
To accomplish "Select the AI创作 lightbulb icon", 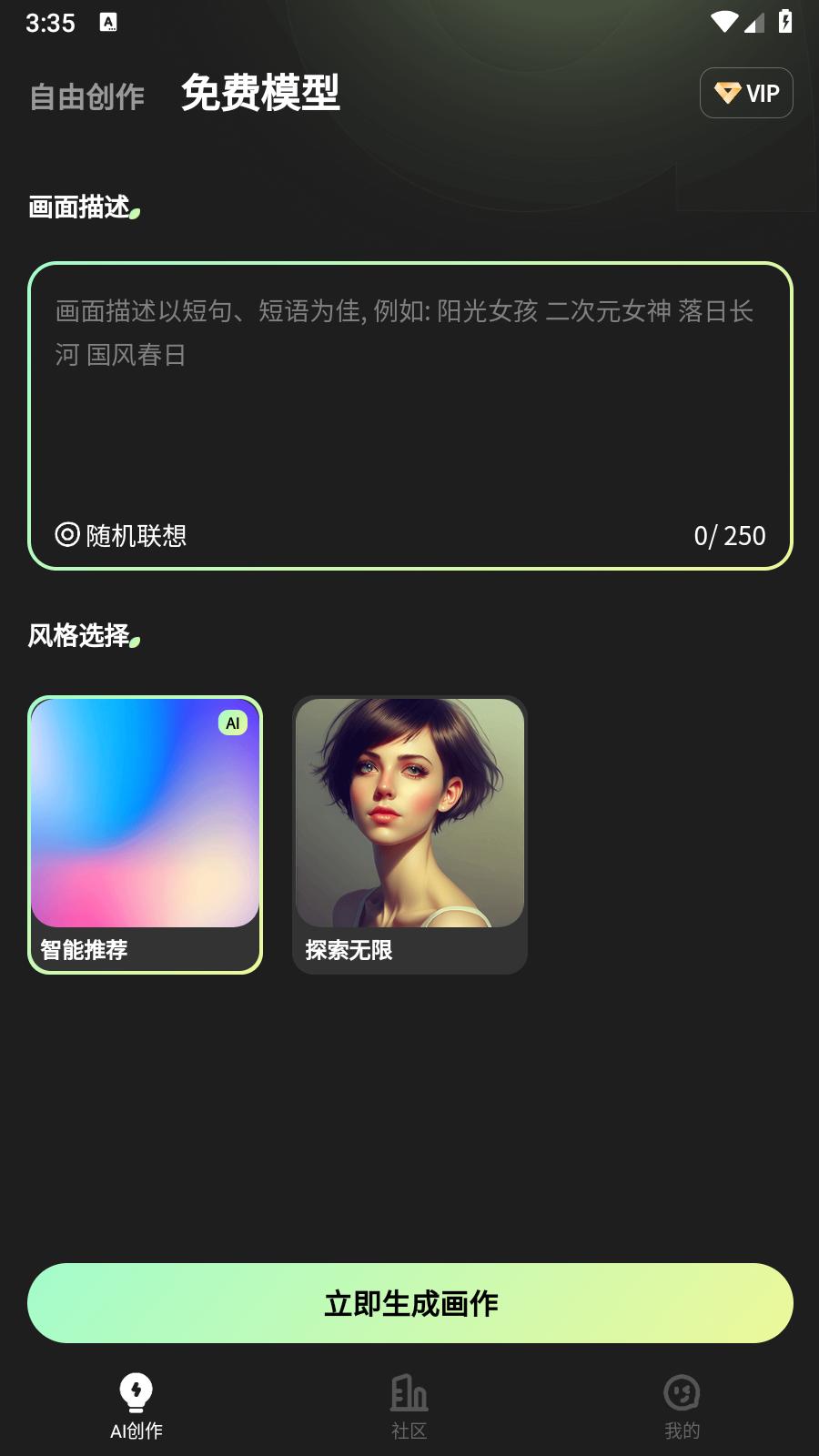I will pyautogui.click(x=135, y=1390).
